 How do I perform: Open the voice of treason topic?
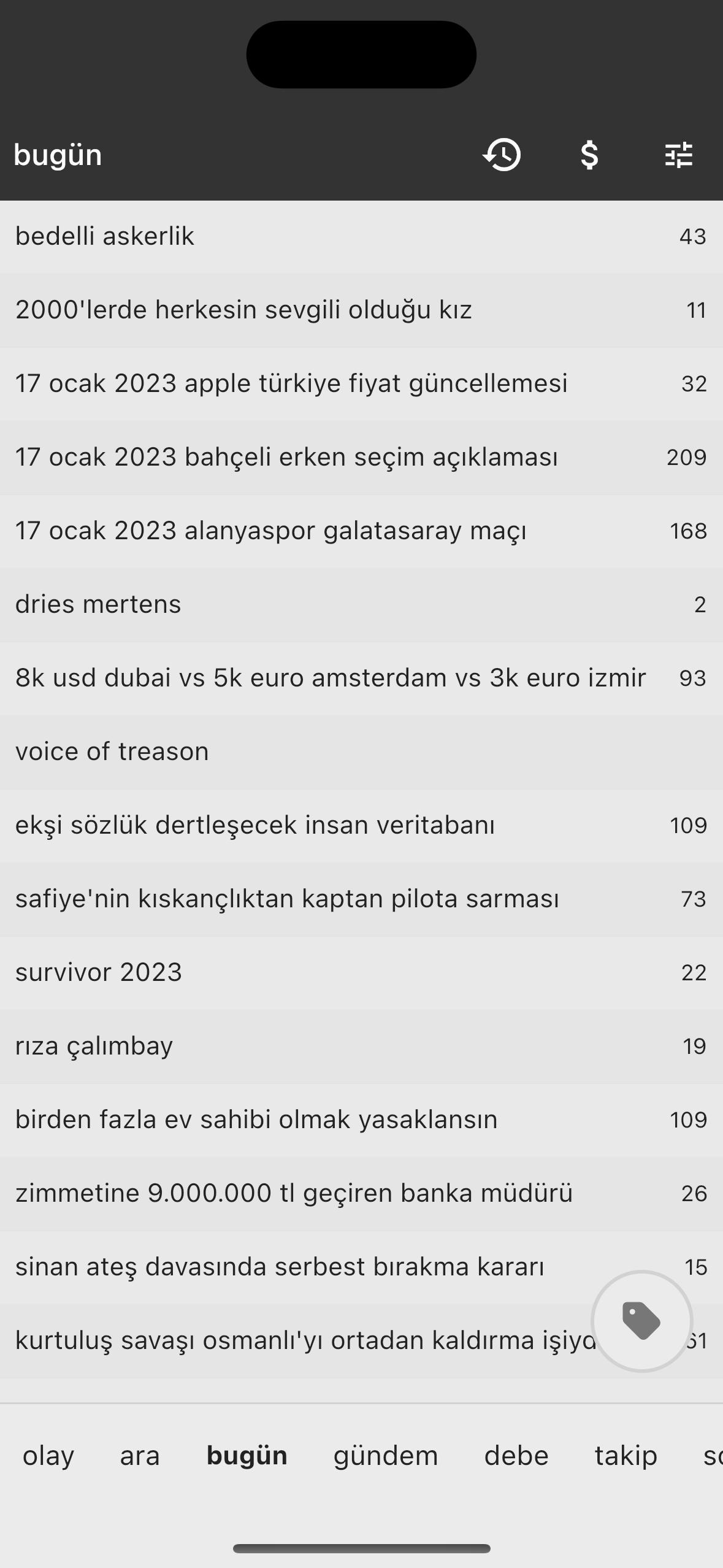(x=112, y=751)
